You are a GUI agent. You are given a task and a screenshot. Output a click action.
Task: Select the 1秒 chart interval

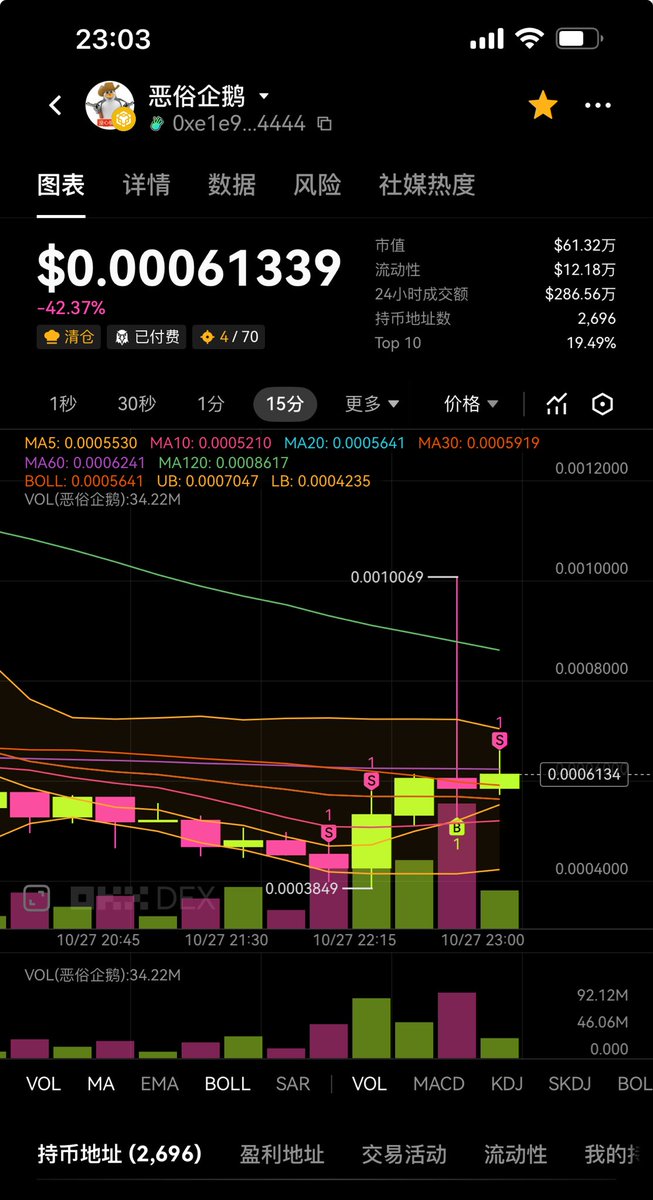[63, 404]
